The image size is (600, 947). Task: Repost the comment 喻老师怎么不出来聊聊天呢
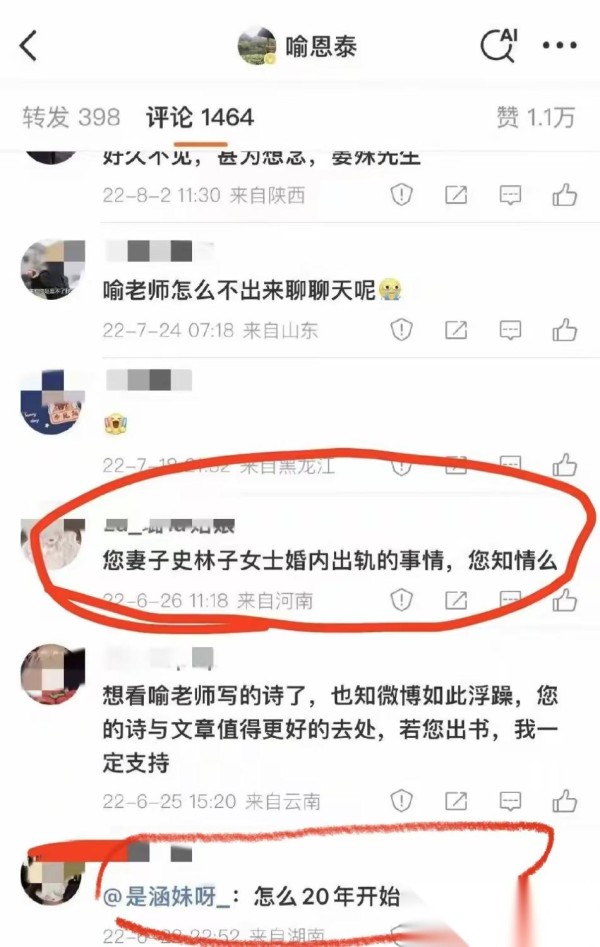pos(456,329)
